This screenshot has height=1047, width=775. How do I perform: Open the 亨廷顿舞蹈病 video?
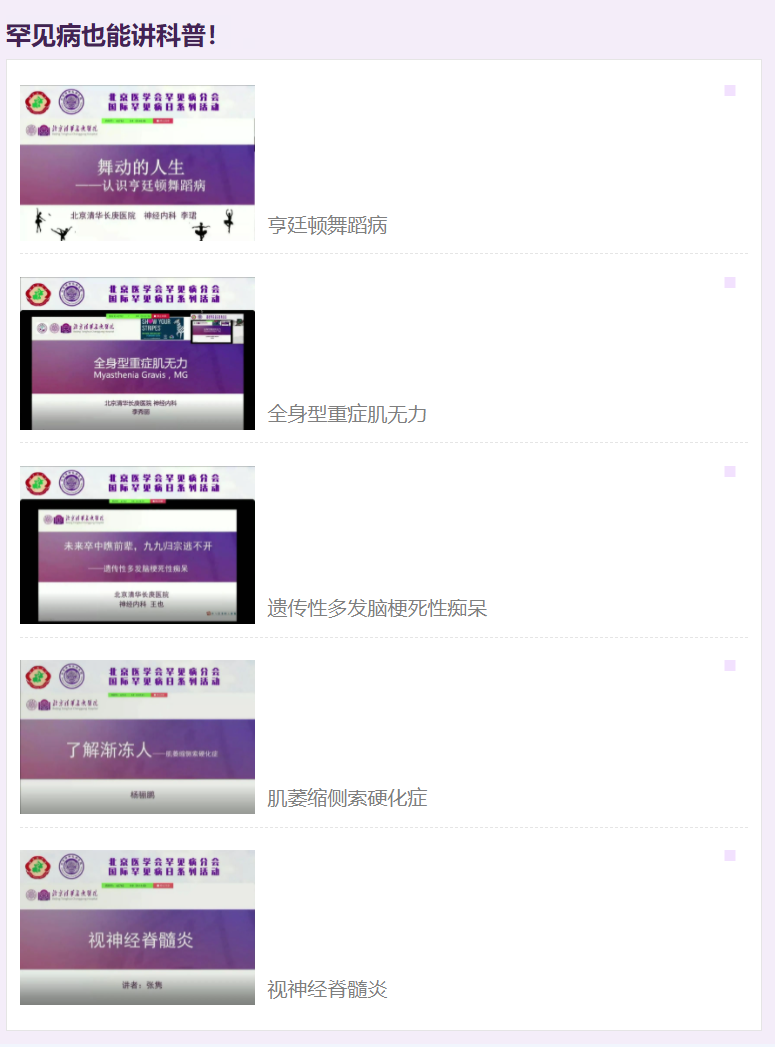328,225
